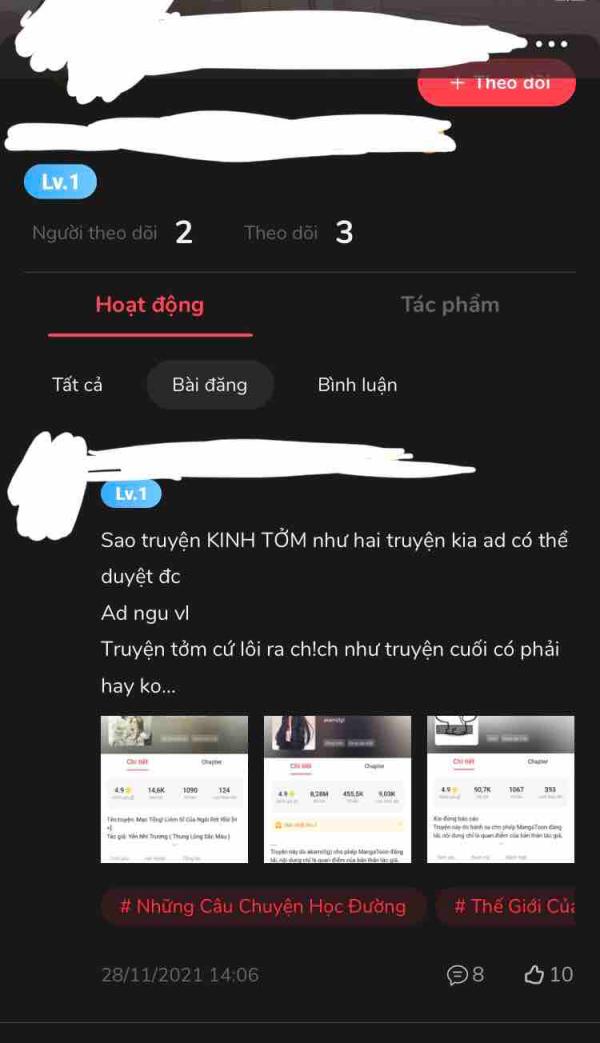Show all activity with Tất cả filter
The height and width of the screenshot is (1043, 600).
pyautogui.click(x=77, y=384)
